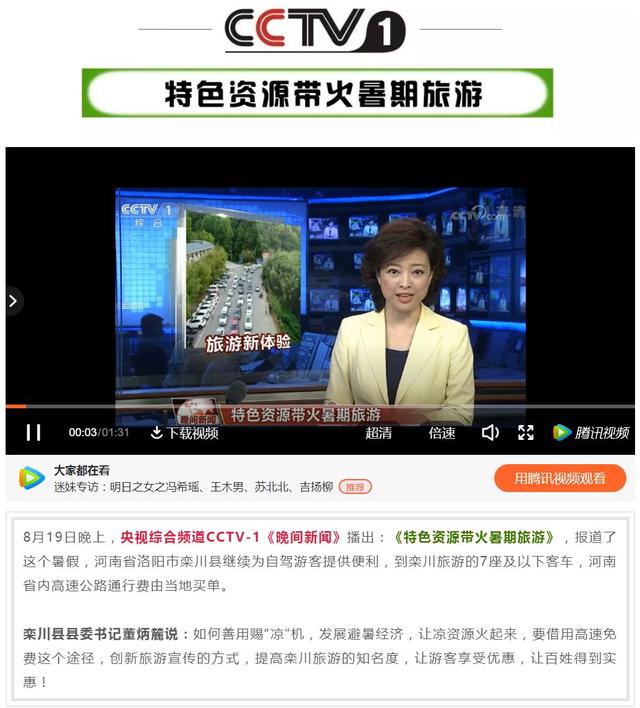The height and width of the screenshot is (708, 640).
Task: Enter fullscreen video mode
Action: coord(526,433)
